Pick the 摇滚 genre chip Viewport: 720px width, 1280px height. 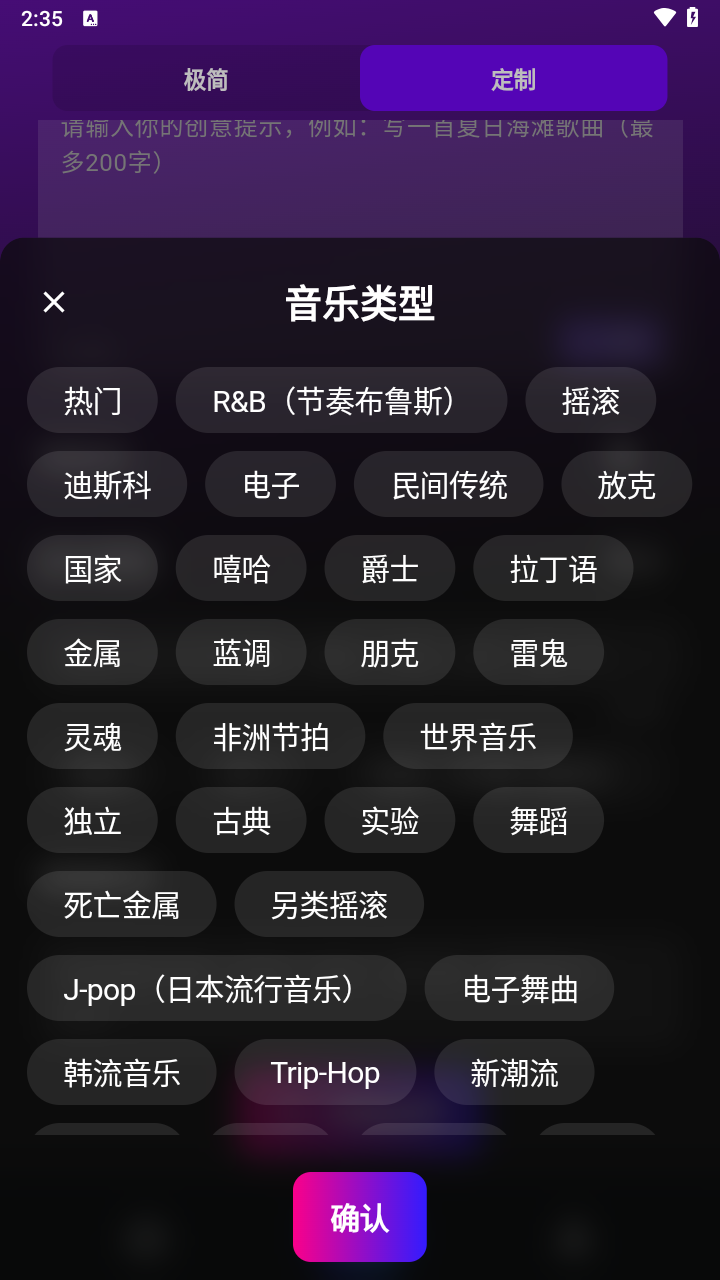pos(590,400)
